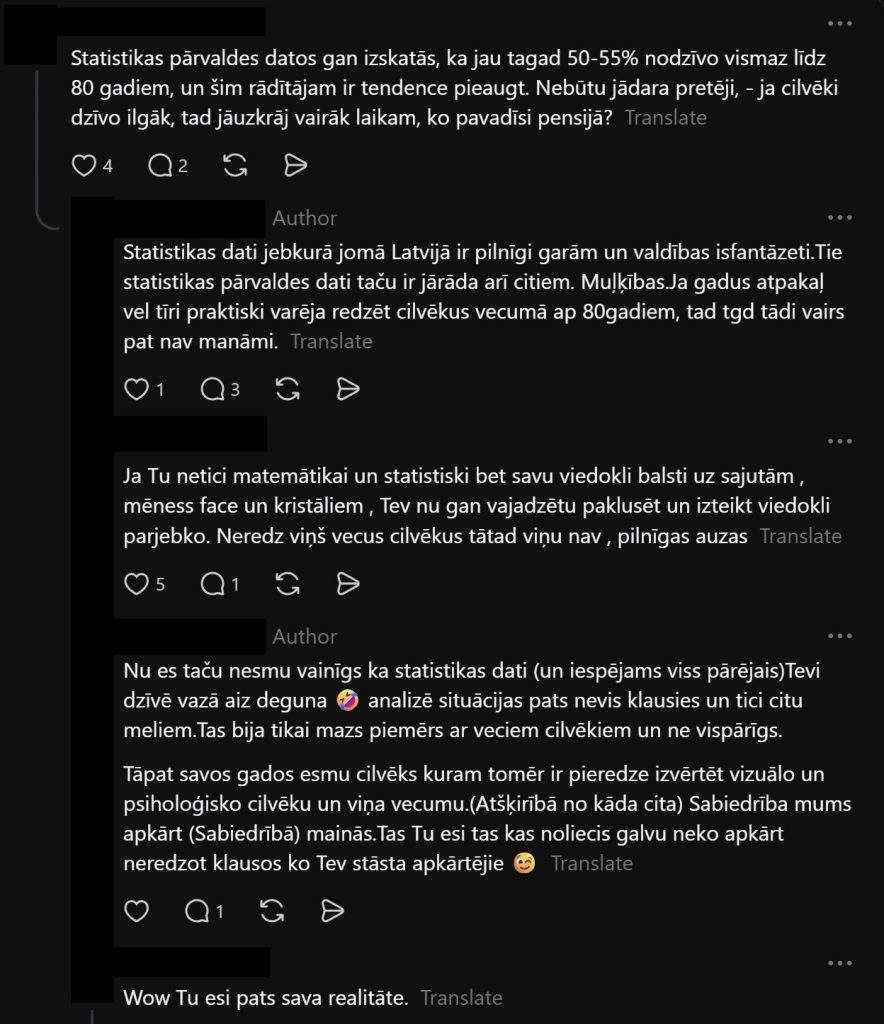This screenshot has height=1024, width=884.
Task: Open the comment thread under 'Ja Tu netici matemātikai'
Action: coord(213,584)
